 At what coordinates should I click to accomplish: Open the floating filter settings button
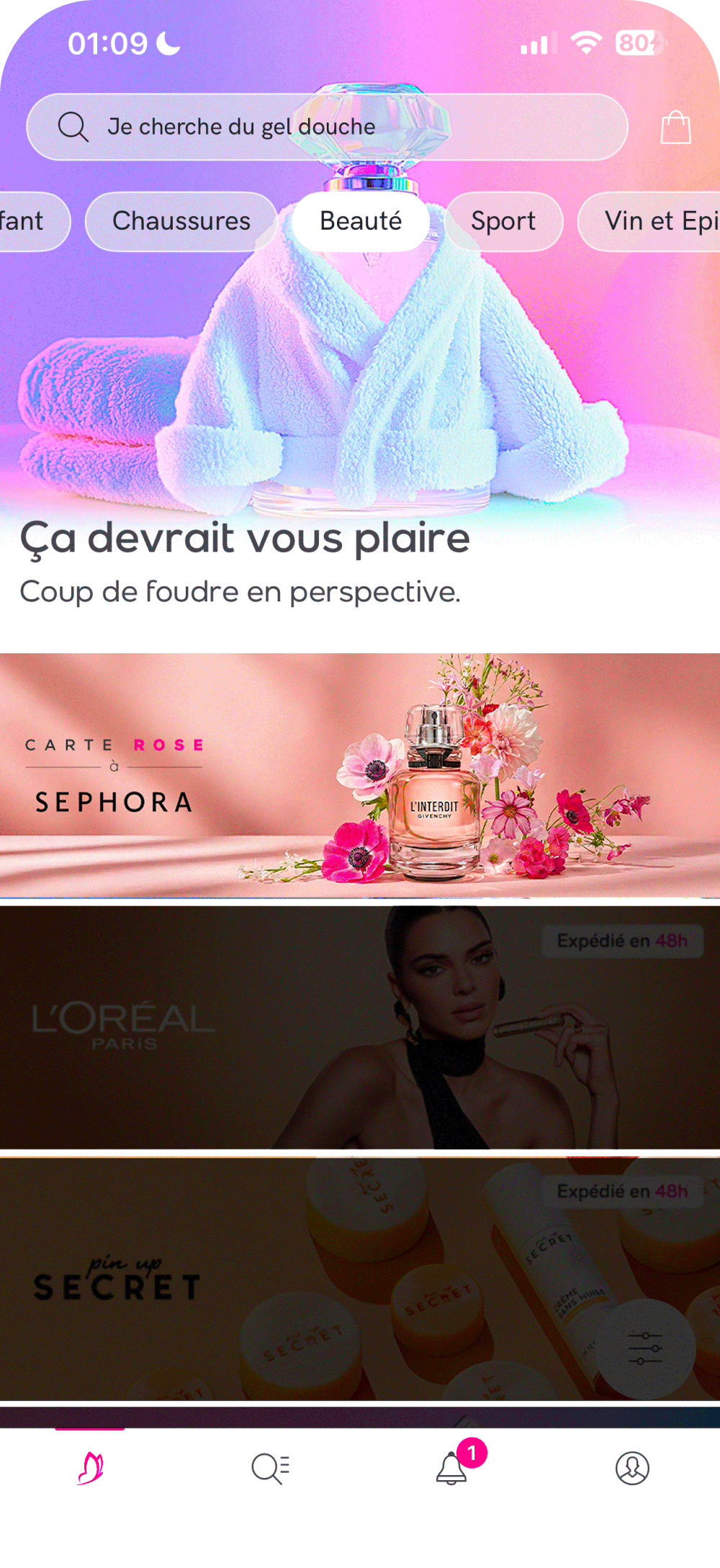click(646, 1348)
